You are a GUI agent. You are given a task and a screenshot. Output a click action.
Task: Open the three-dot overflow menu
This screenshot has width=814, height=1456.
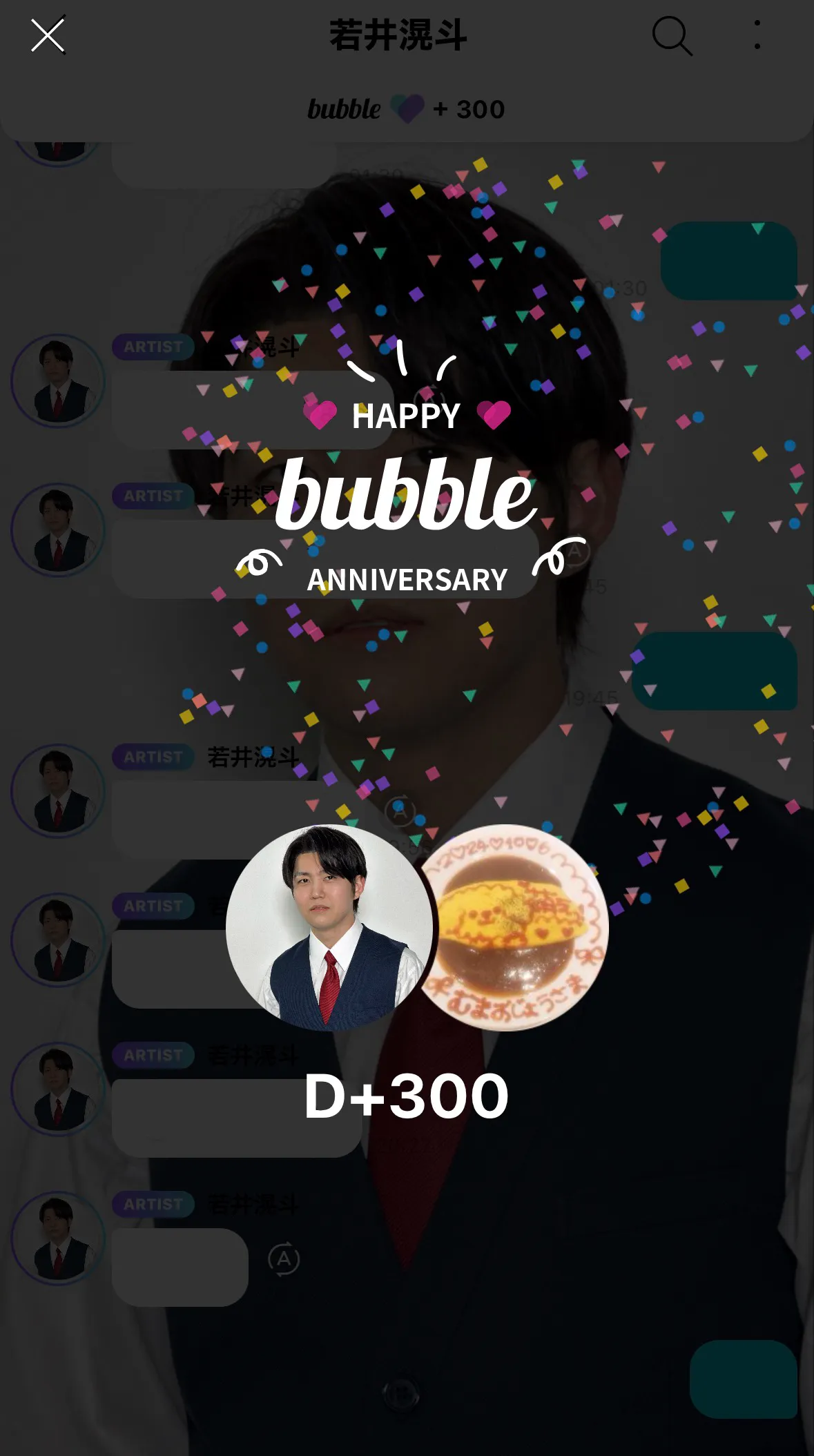point(757,35)
